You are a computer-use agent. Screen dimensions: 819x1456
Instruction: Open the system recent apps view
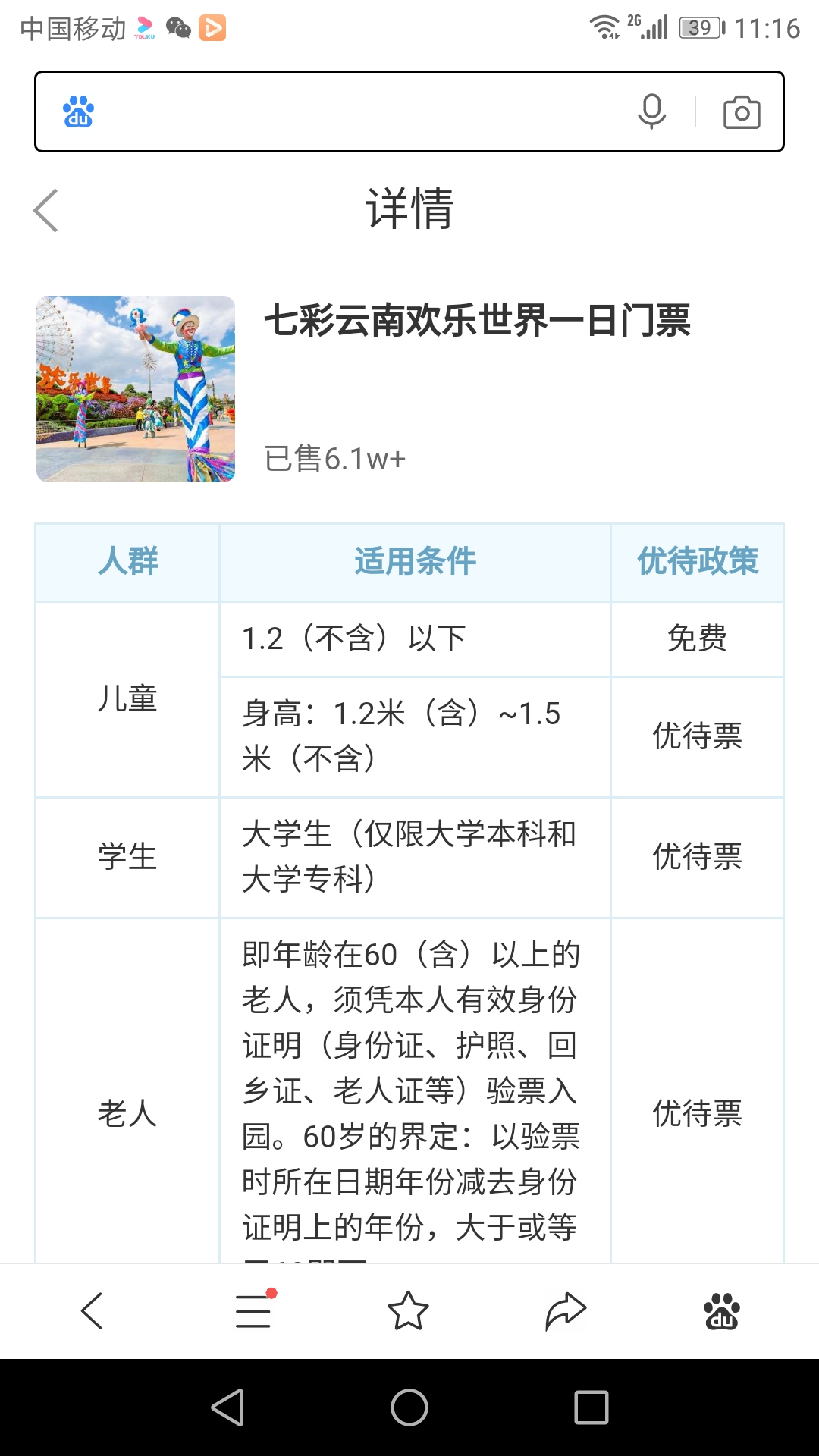[591, 1407]
